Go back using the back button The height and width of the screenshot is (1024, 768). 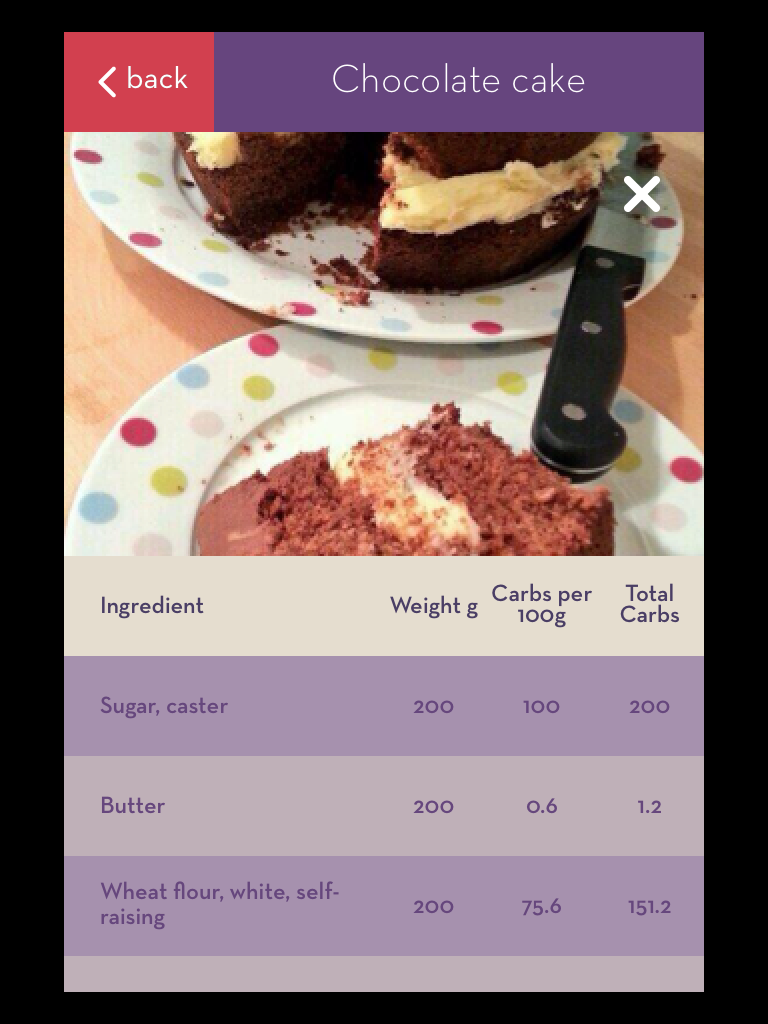point(140,81)
